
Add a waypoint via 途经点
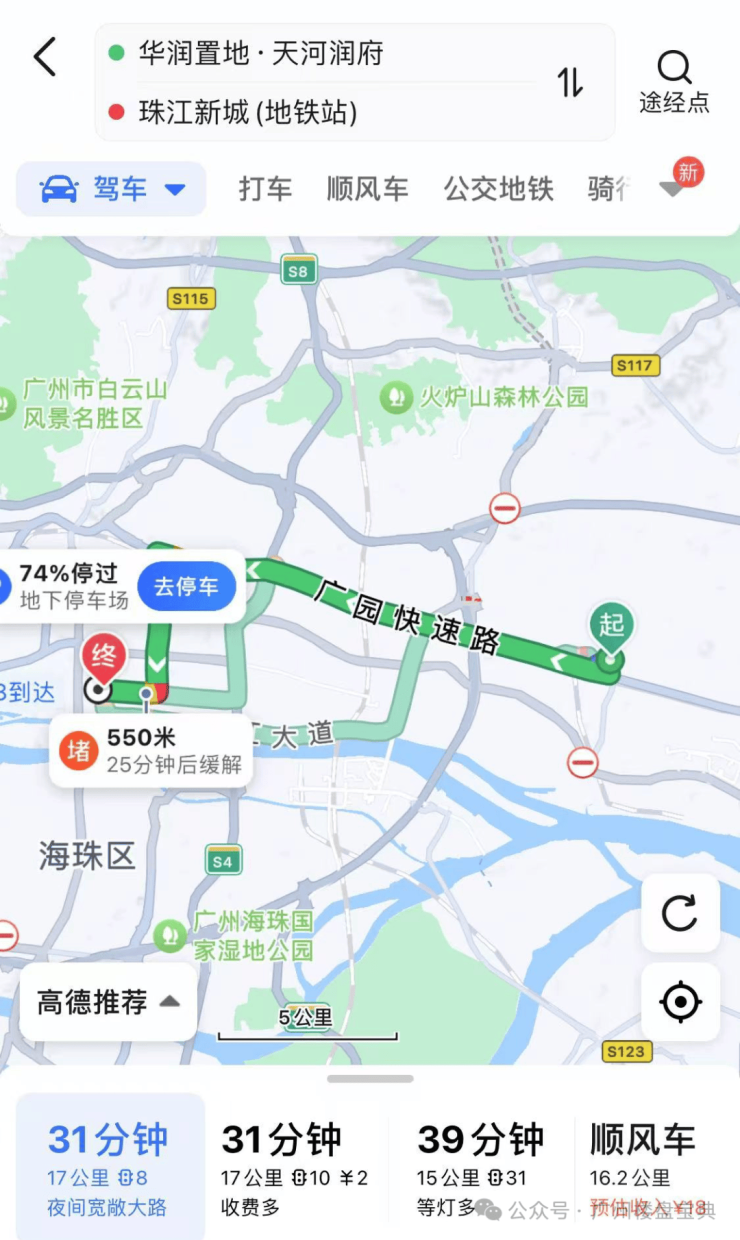point(674,82)
